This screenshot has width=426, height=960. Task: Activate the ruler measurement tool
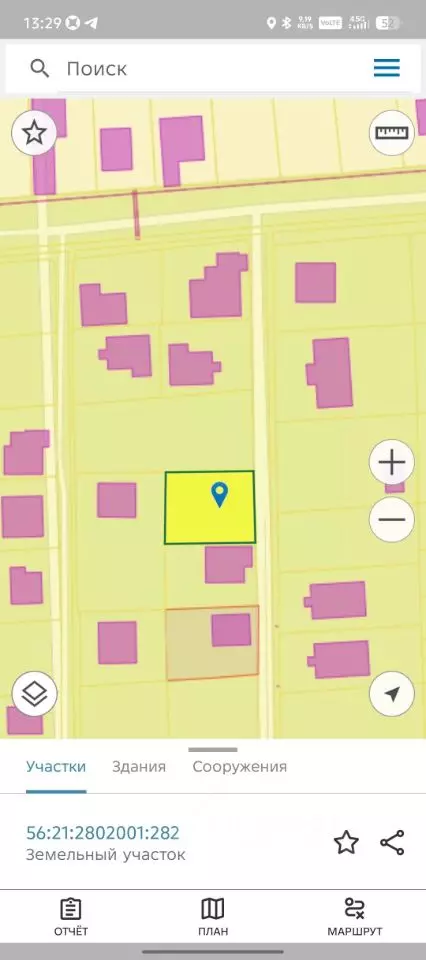point(391,132)
